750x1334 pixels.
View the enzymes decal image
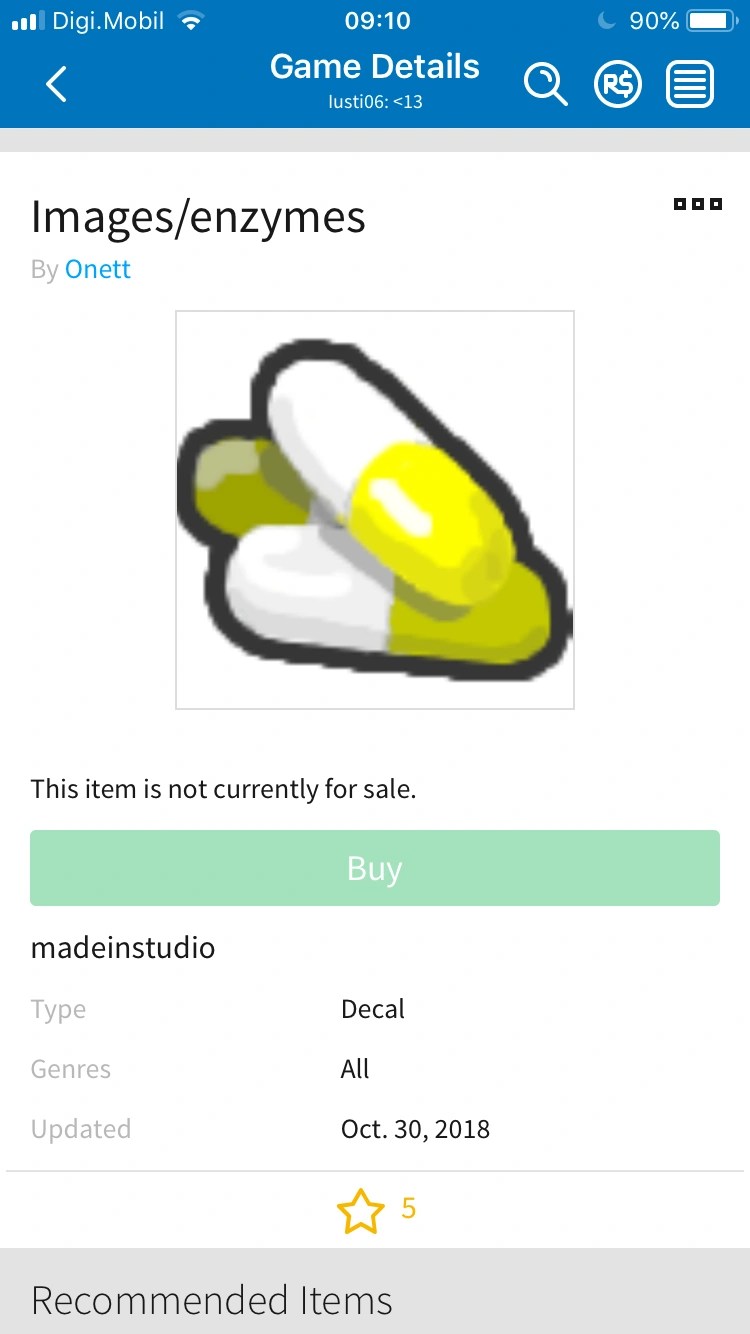[x=375, y=510]
